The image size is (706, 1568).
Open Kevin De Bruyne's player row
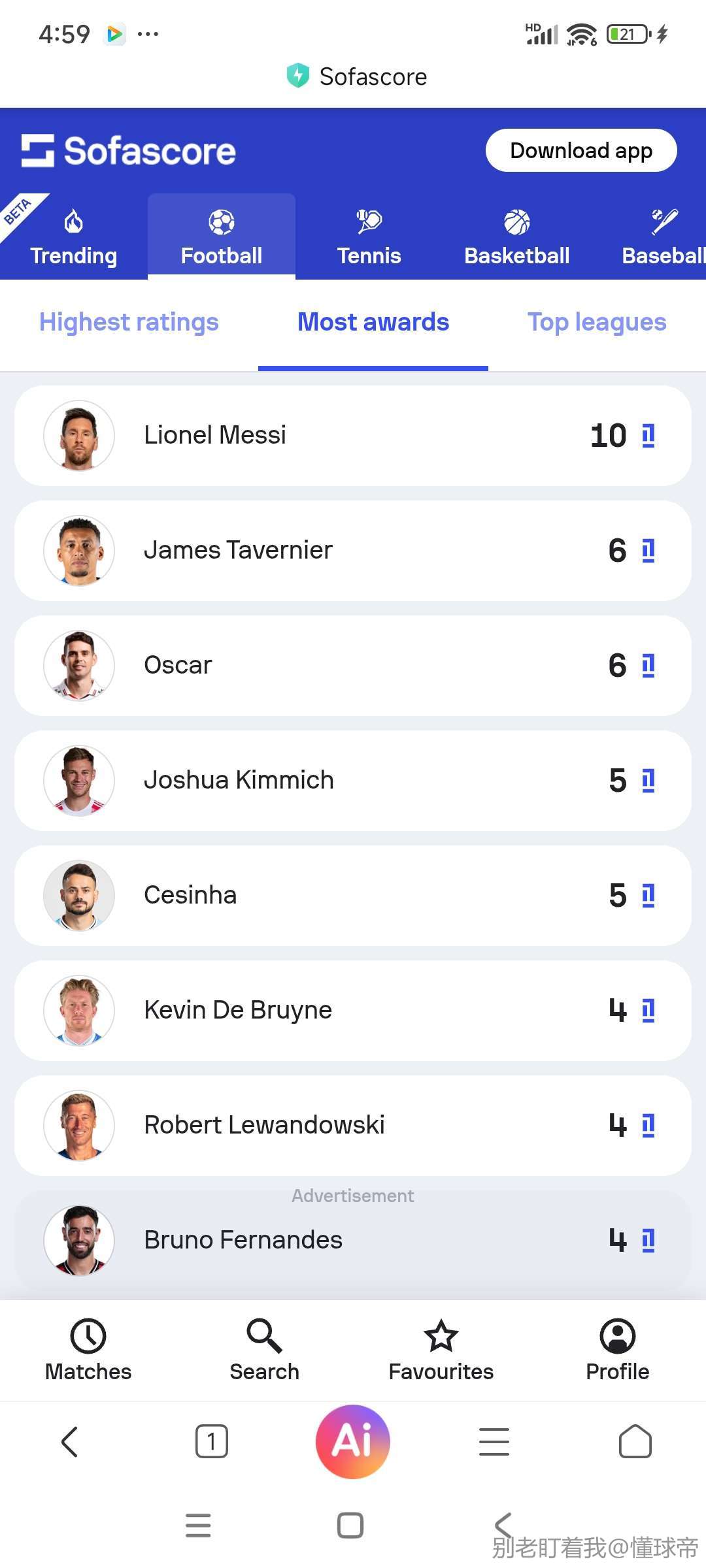click(x=352, y=1010)
